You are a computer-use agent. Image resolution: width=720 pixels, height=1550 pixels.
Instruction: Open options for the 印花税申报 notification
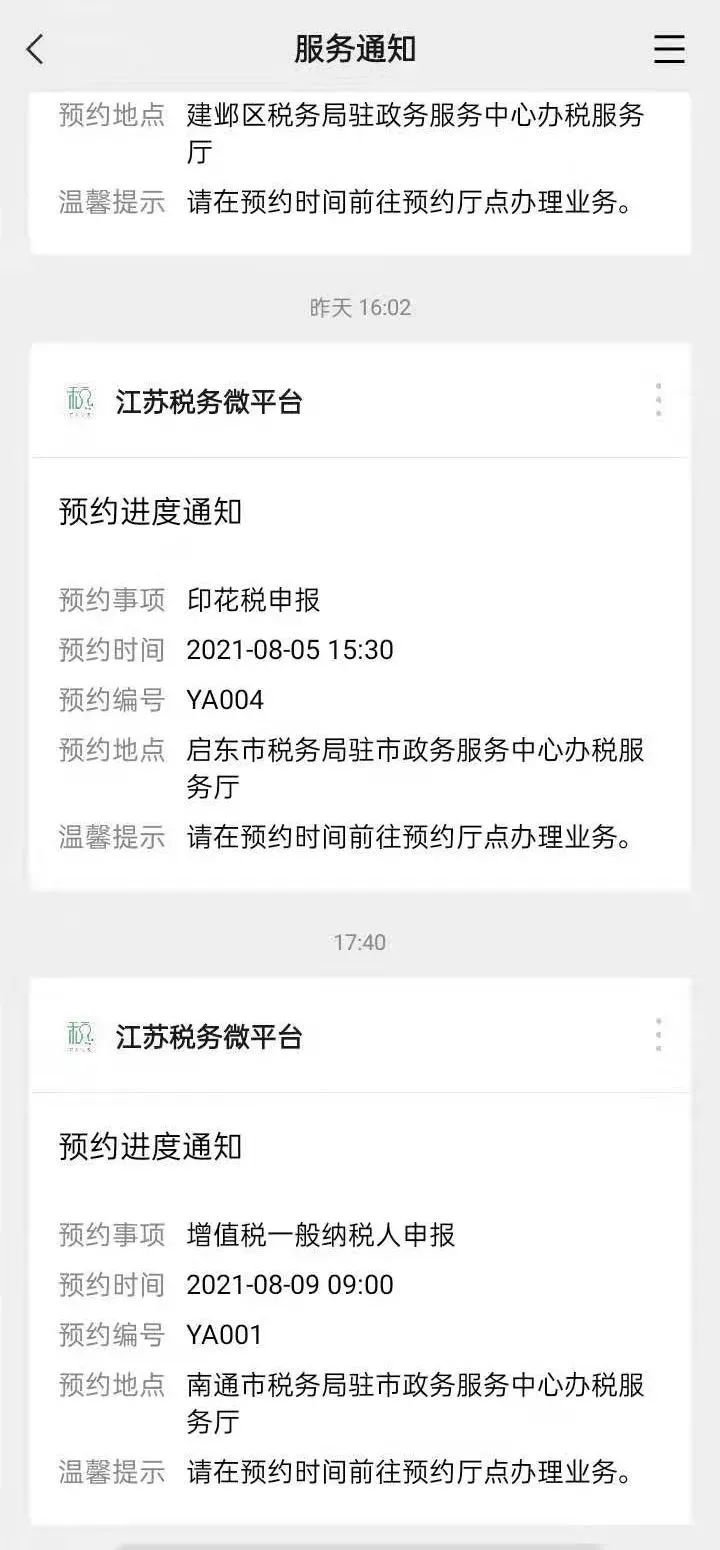click(658, 400)
